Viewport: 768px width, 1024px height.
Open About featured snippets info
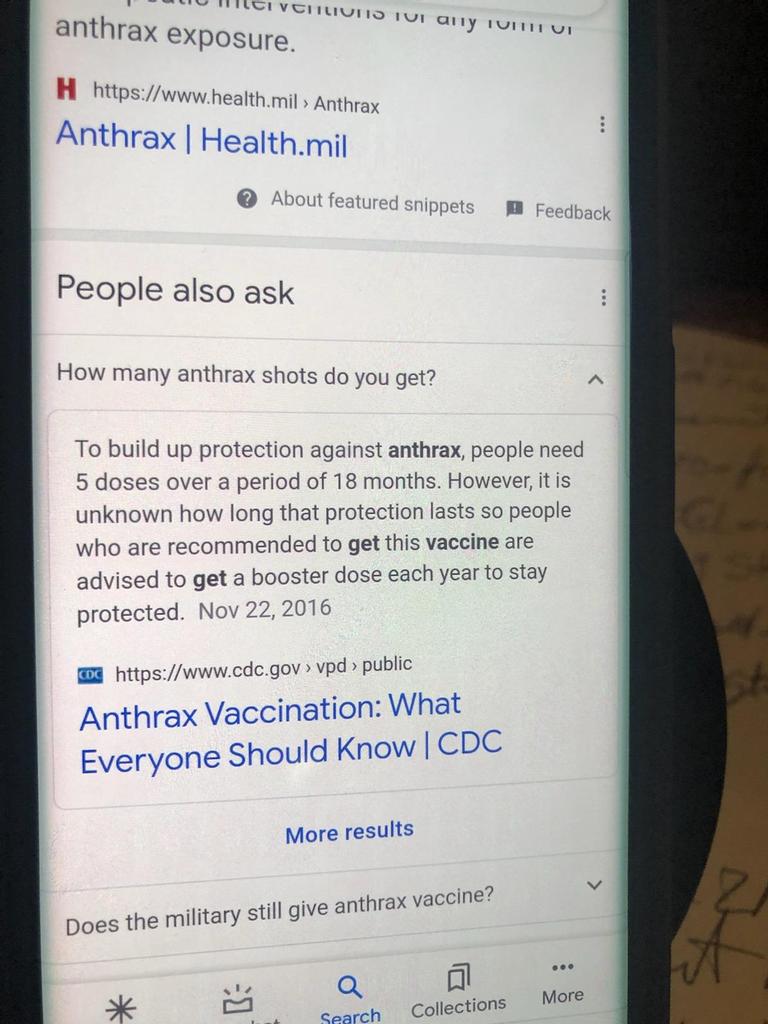pyautogui.click(x=357, y=202)
